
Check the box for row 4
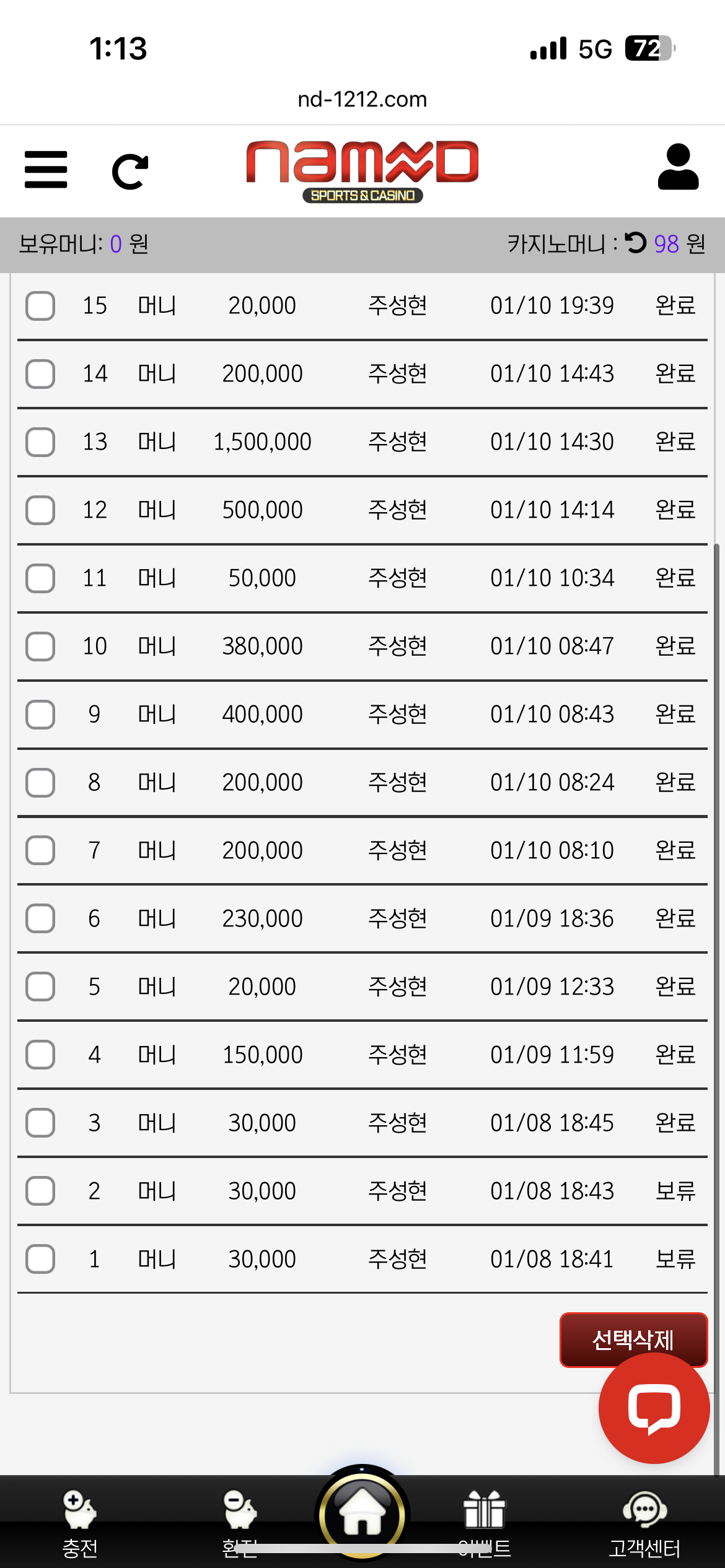point(40,1055)
